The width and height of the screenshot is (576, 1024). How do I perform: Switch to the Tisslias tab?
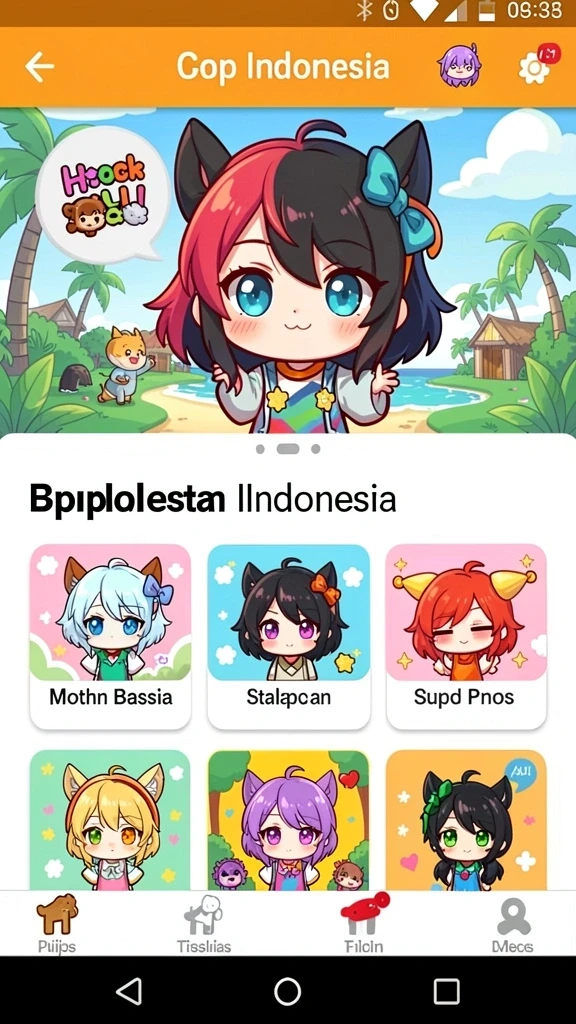(204, 923)
